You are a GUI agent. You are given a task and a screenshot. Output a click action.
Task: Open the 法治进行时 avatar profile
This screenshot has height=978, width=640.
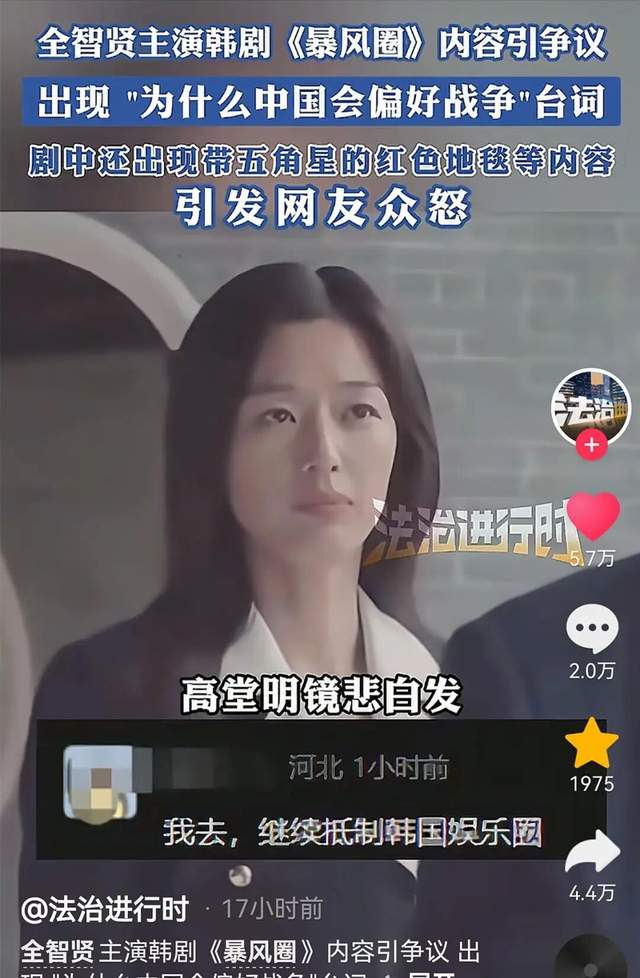(x=591, y=403)
